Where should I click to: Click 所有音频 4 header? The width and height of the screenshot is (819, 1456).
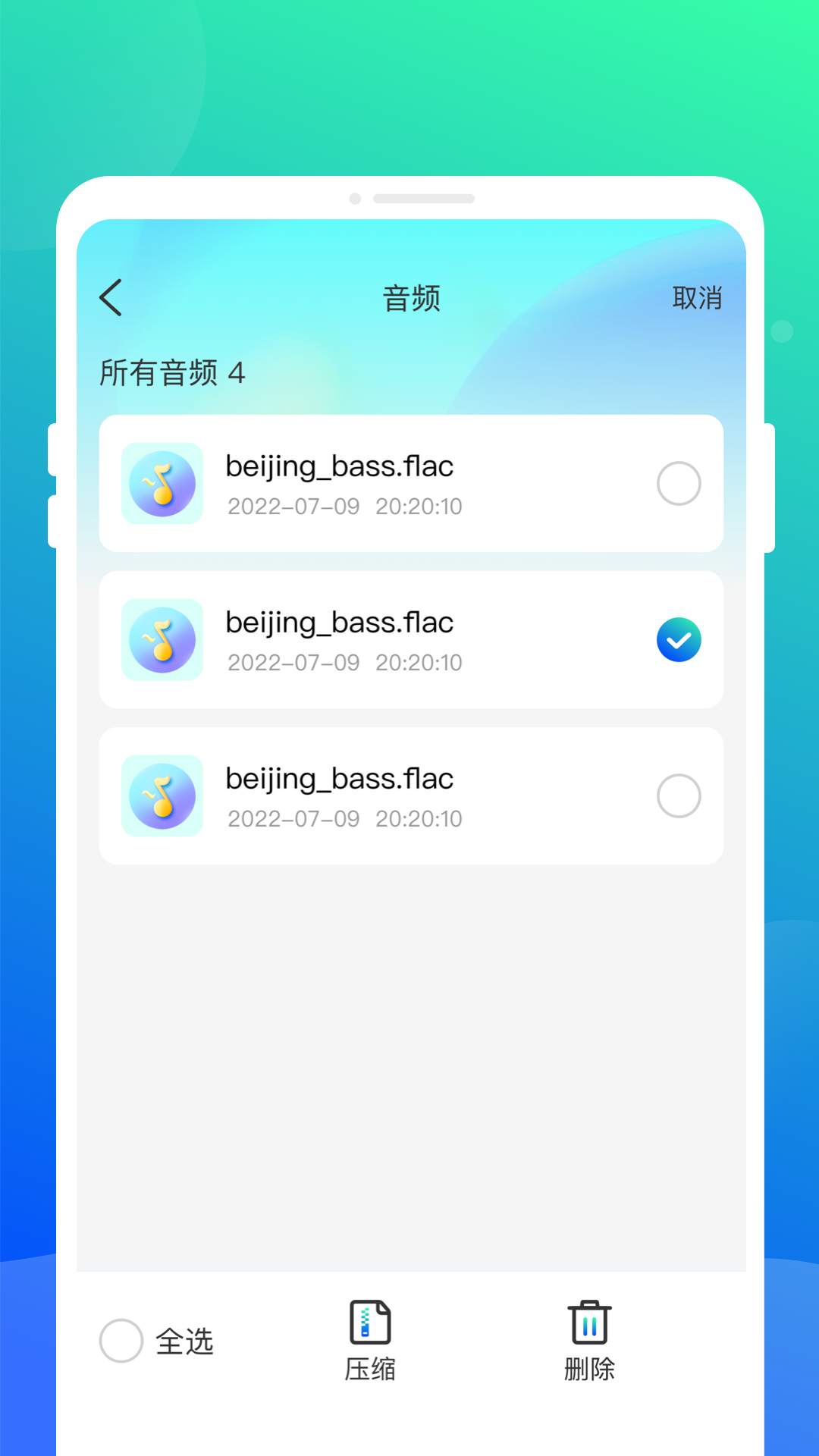(173, 372)
